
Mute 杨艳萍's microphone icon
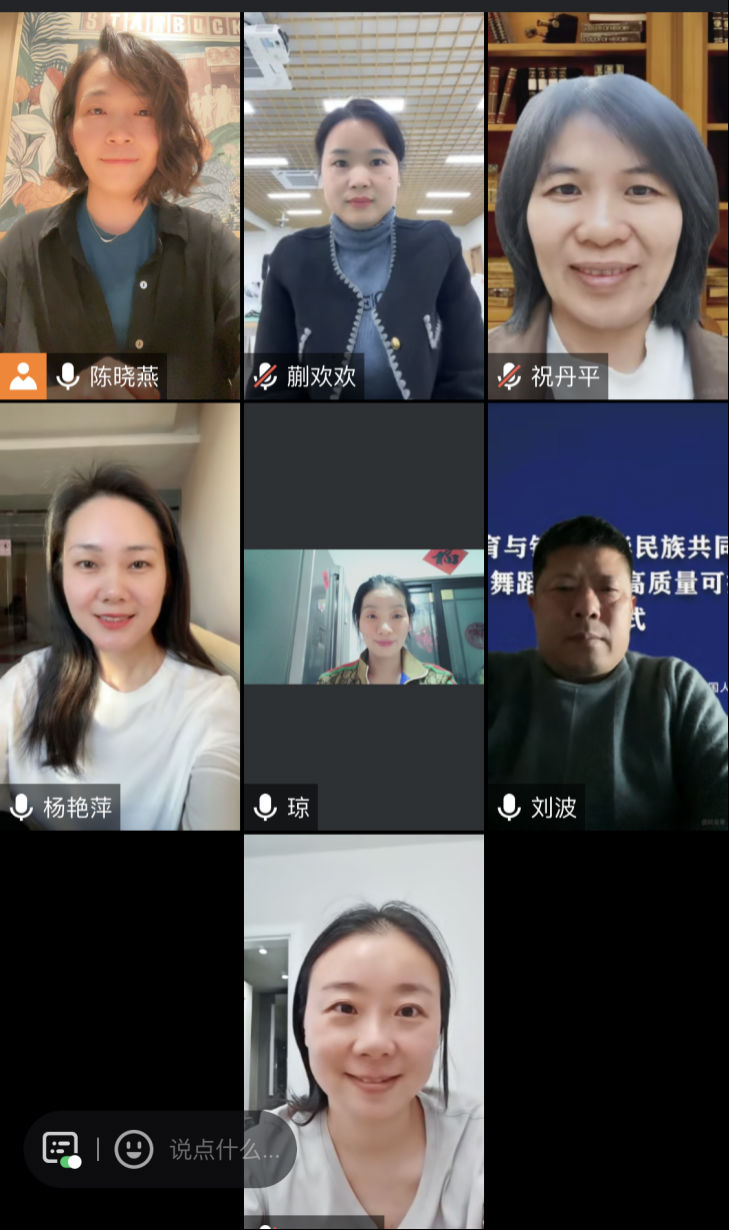[20, 806]
